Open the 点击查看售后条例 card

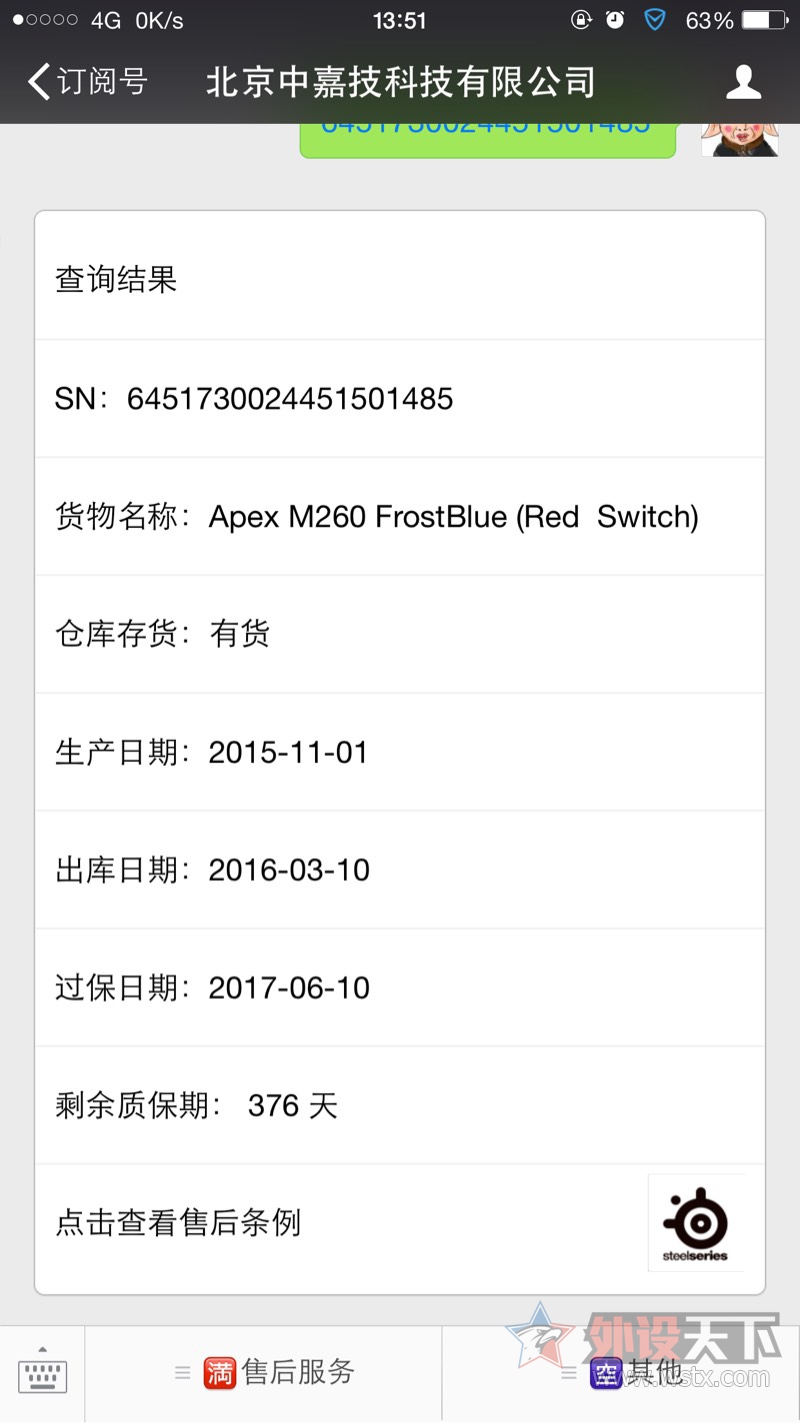point(400,1223)
